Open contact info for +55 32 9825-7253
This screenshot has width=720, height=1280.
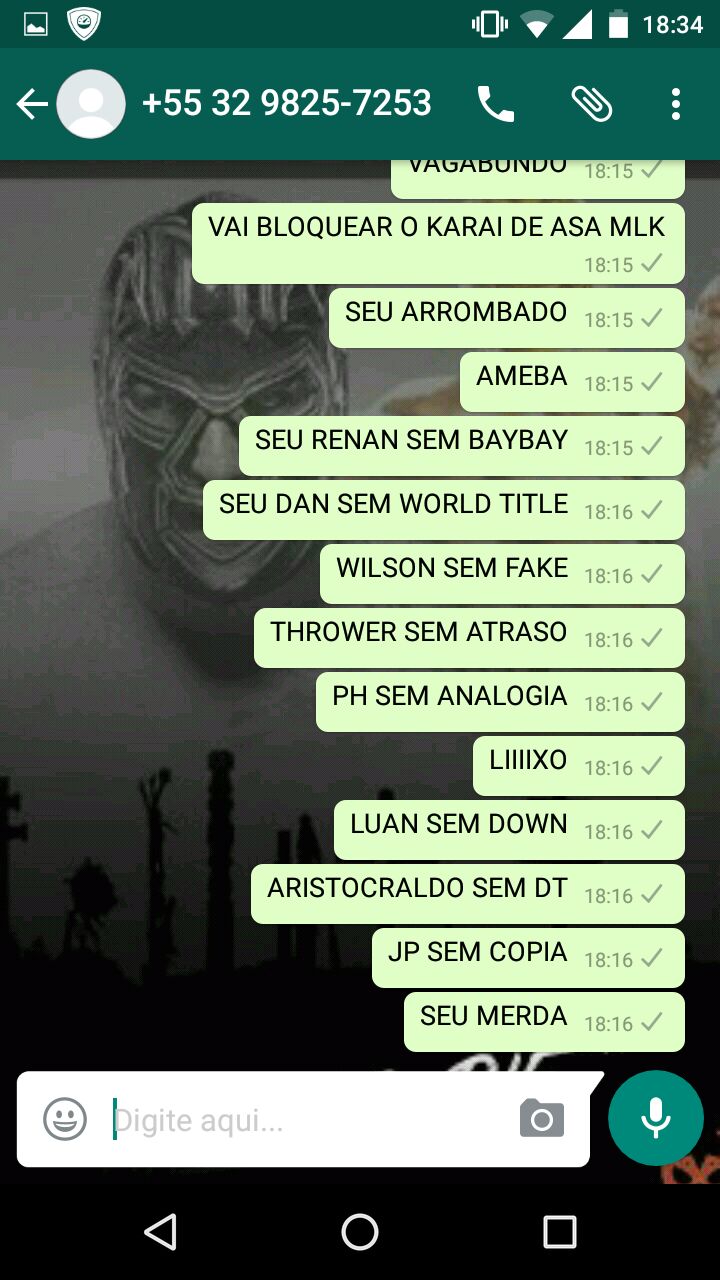coord(287,103)
